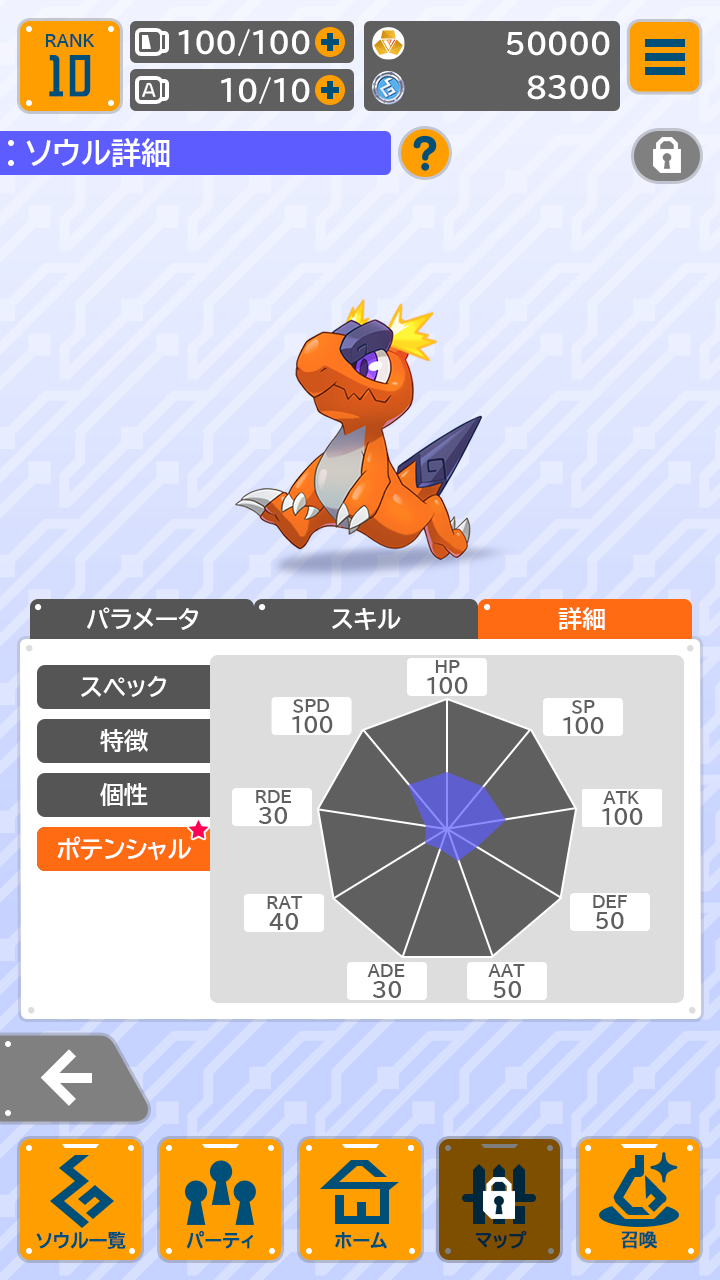
Task: Switch to the パラメータ tab
Action: [142, 619]
